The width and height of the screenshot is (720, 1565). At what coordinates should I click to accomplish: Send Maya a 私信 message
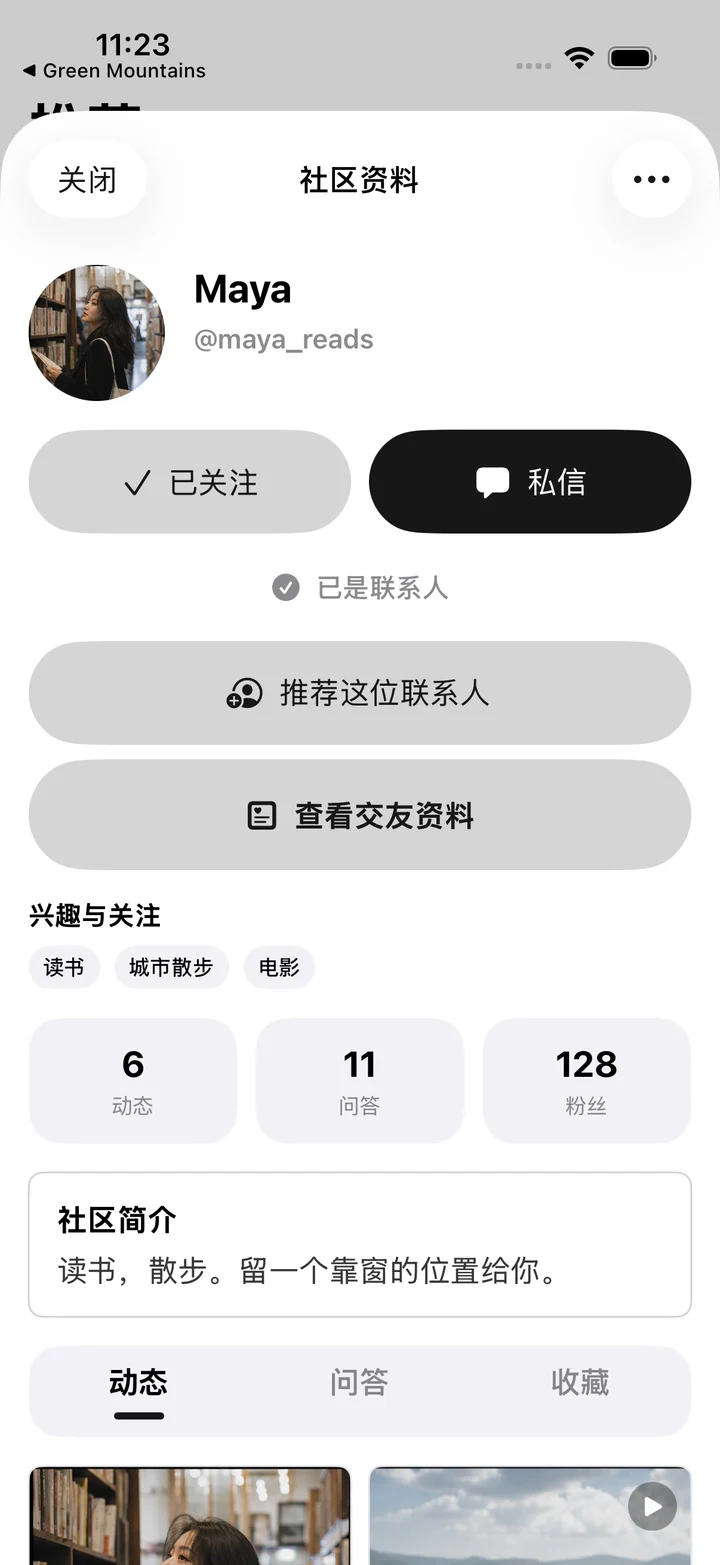point(530,482)
